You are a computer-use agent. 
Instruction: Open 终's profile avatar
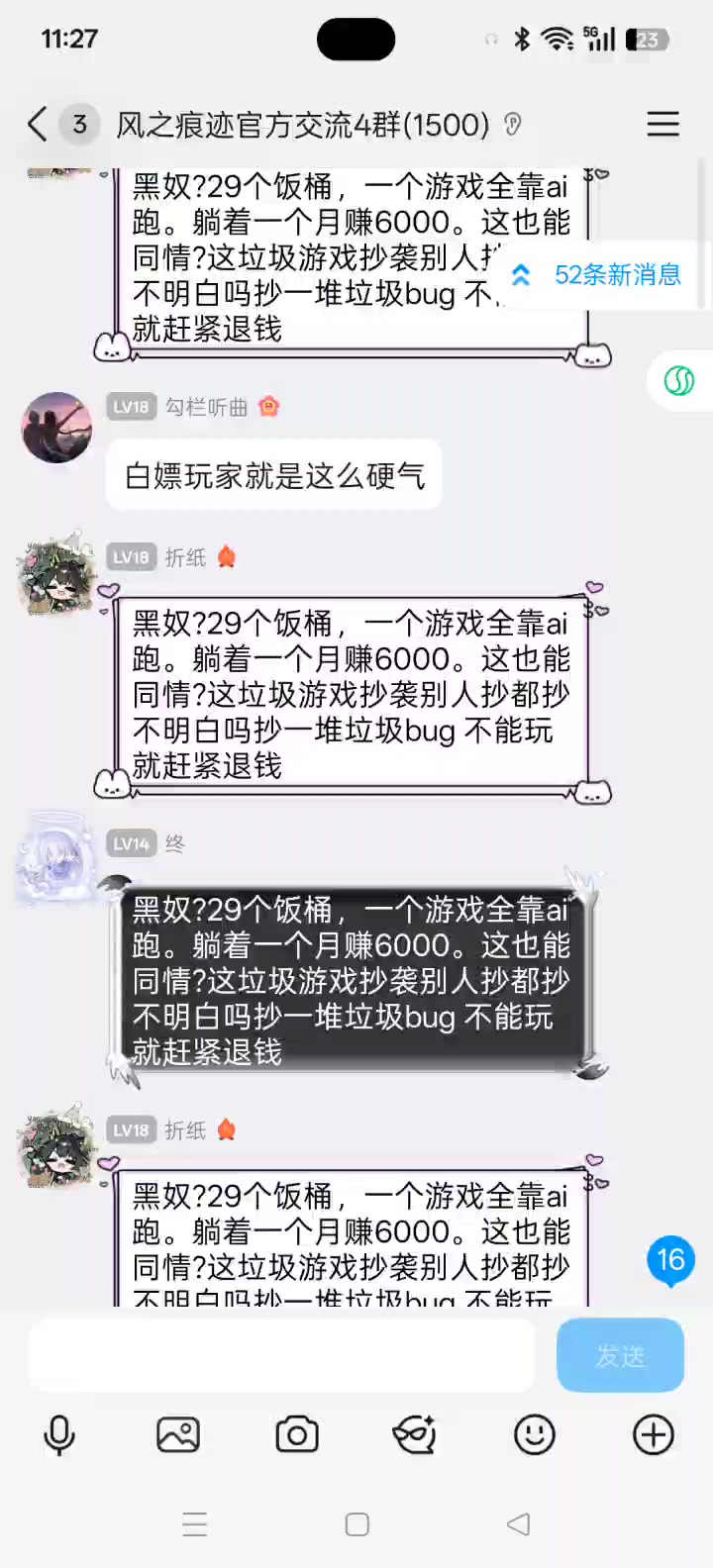coord(57,858)
